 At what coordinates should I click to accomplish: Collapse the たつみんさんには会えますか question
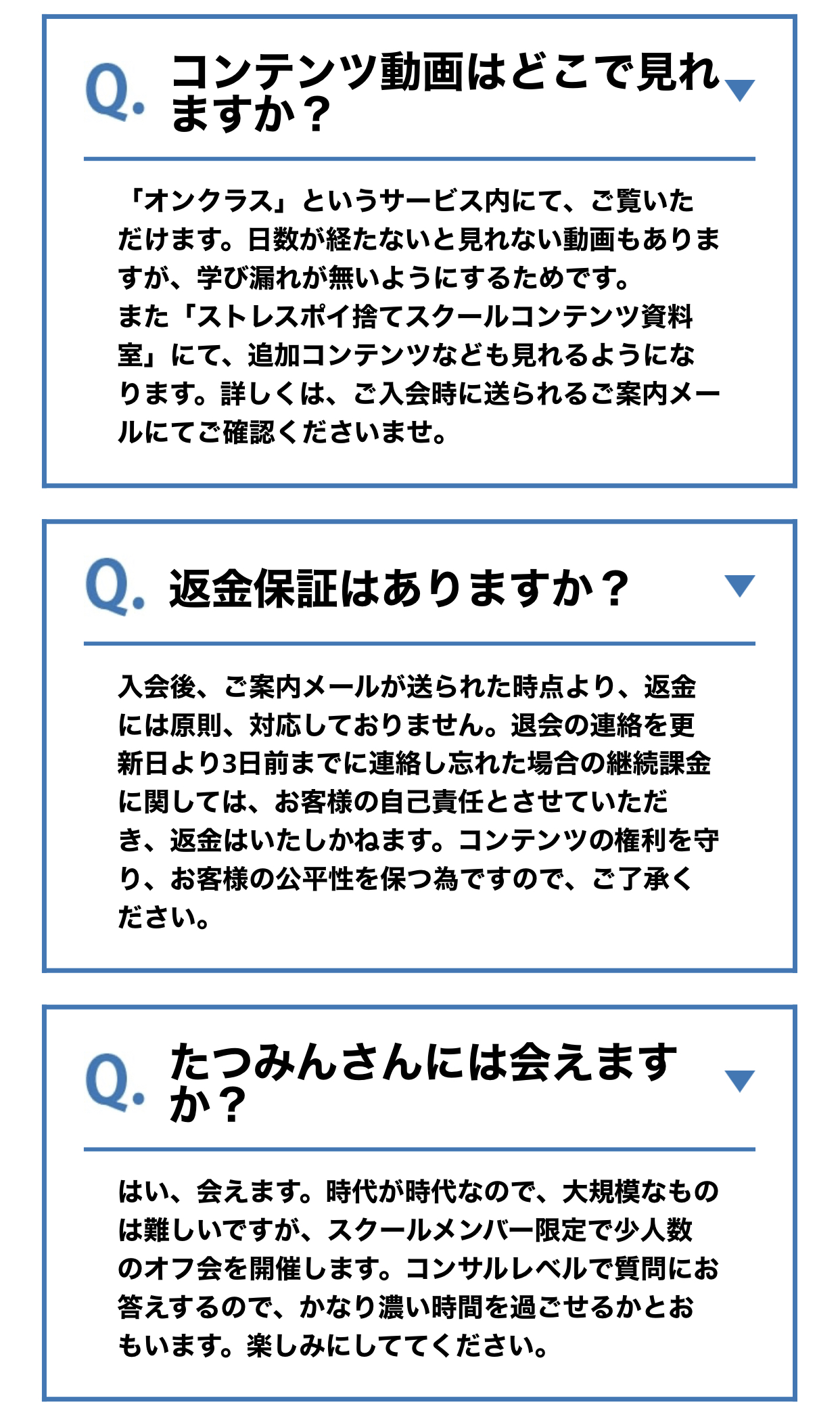point(739,1081)
